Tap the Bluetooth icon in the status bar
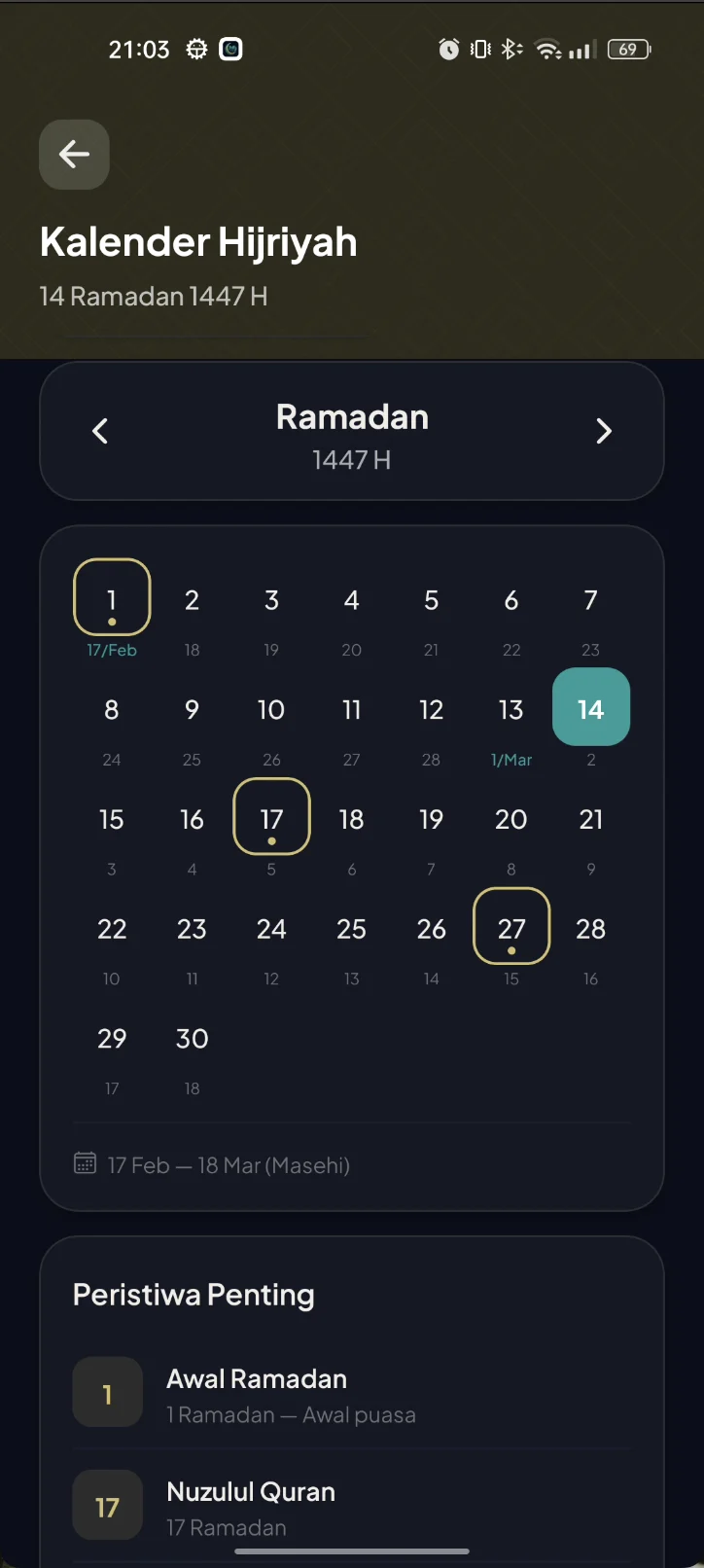The image size is (704, 1568). click(510, 49)
